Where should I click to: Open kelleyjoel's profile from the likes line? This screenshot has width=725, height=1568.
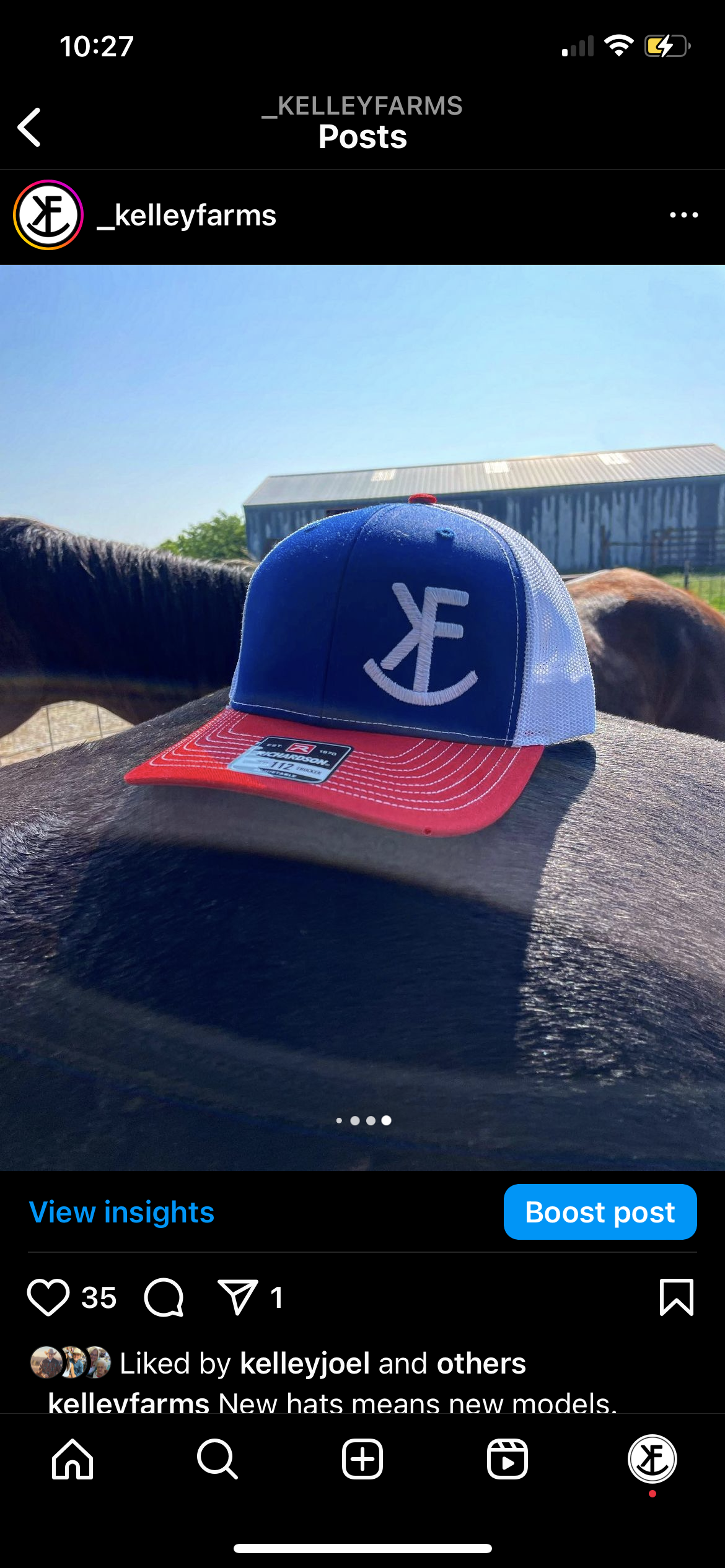click(x=304, y=1363)
